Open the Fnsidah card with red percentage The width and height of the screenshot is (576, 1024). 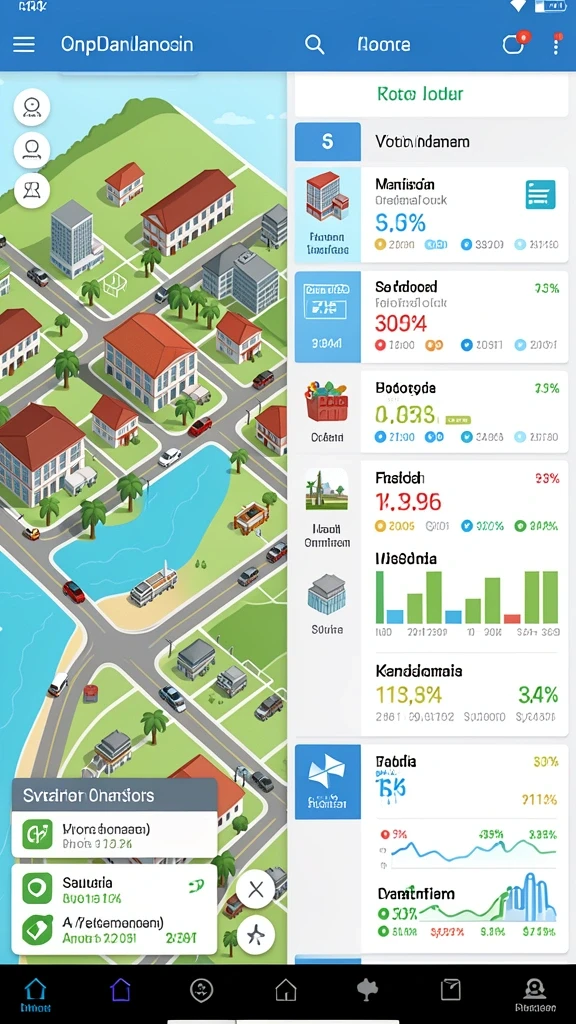[432, 500]
